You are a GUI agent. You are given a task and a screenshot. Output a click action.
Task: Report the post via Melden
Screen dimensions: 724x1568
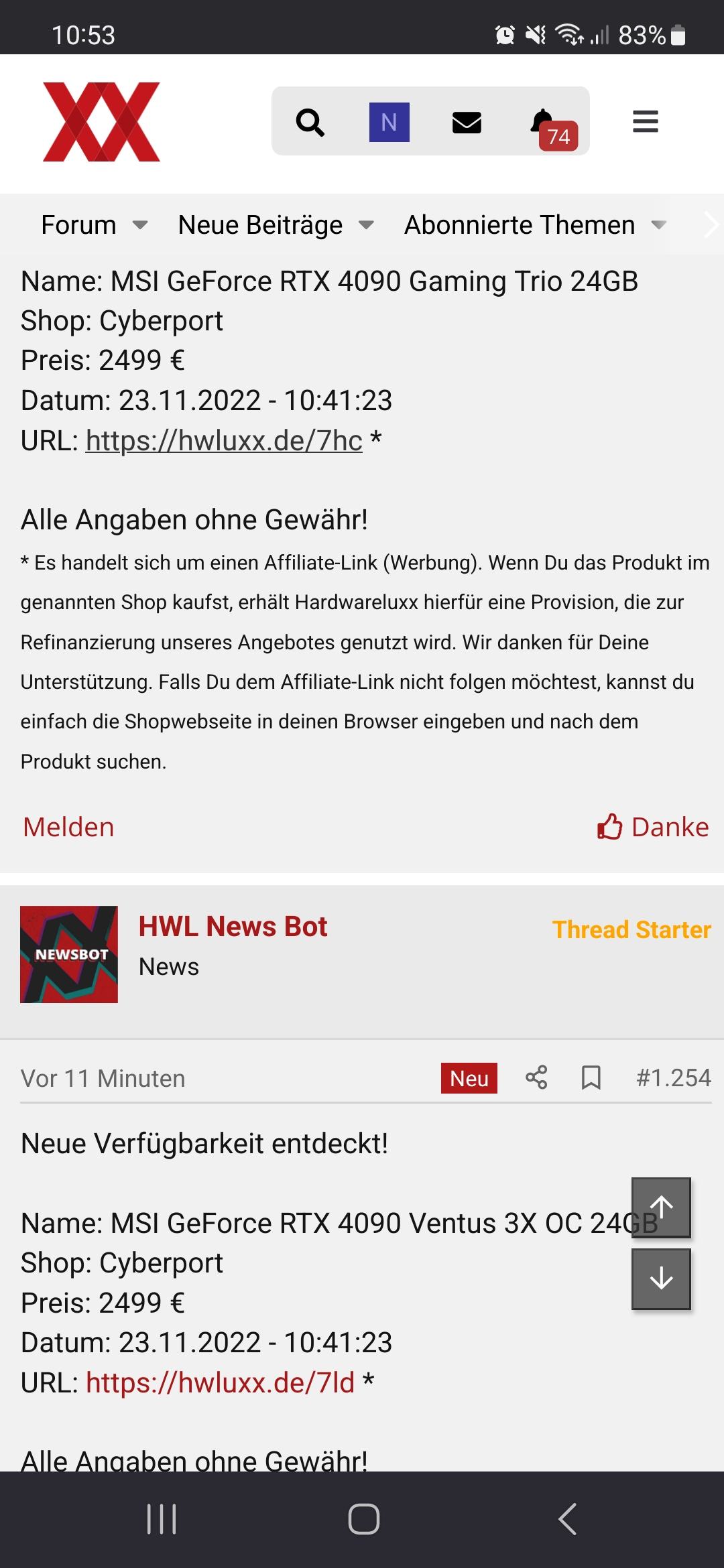click(68, 827)
